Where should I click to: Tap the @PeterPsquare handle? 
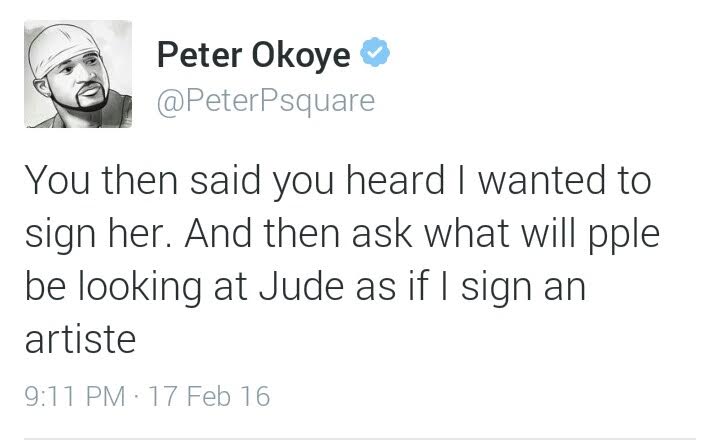[264, 103]
